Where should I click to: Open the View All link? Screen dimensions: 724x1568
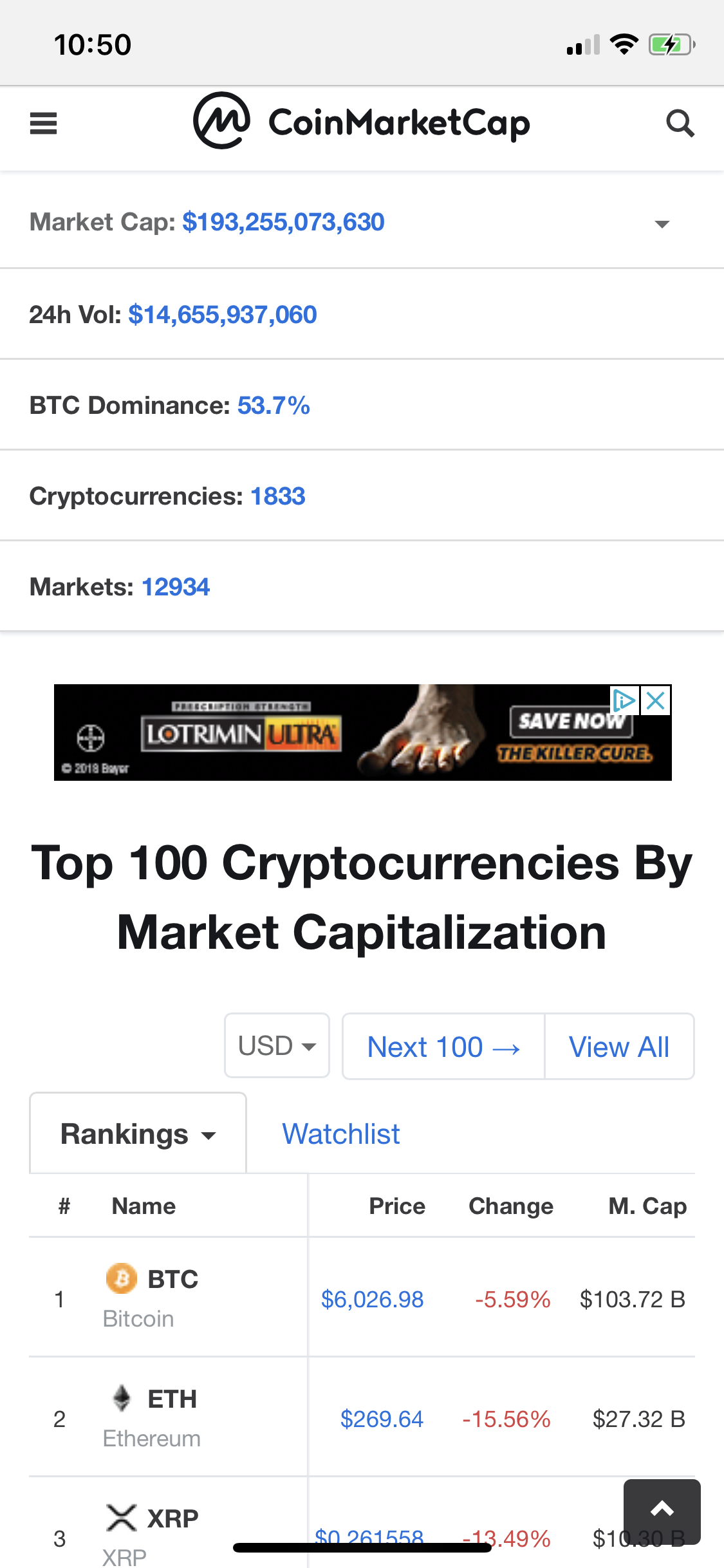point(618,1046)
